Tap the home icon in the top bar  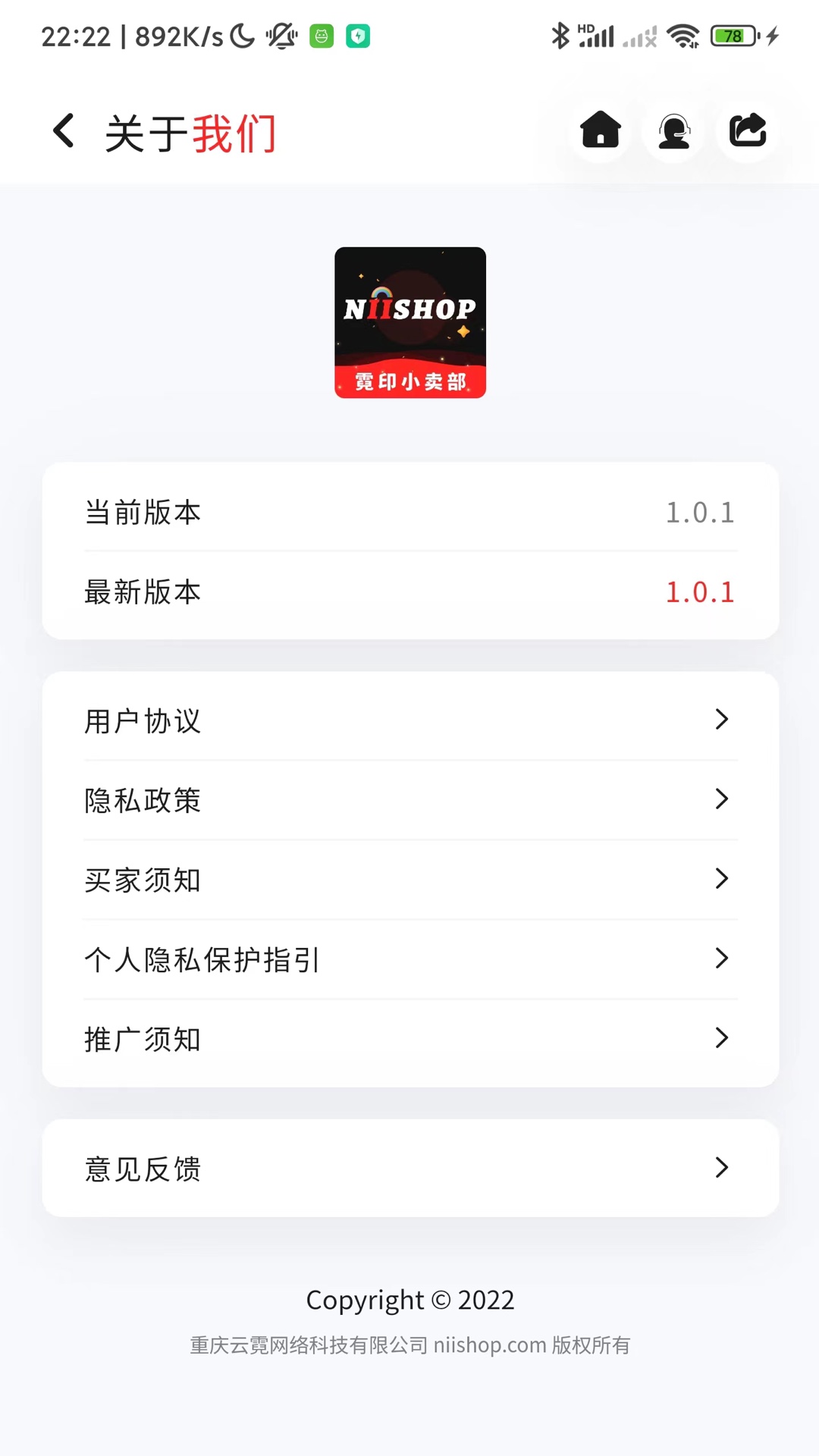click(599, 130)
